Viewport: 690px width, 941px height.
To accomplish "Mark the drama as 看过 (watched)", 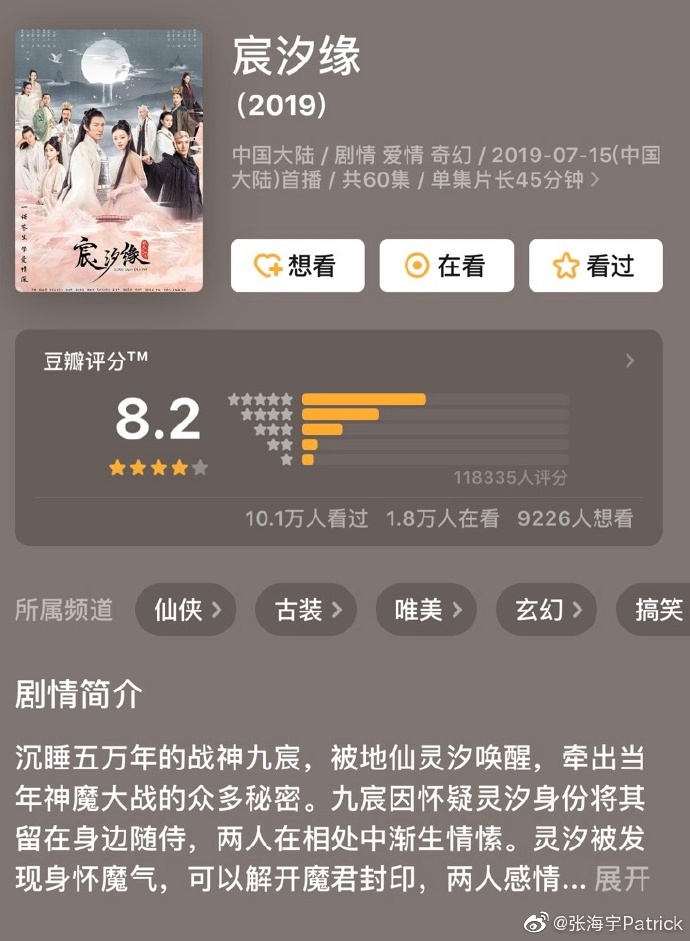I will click(595, 266).
